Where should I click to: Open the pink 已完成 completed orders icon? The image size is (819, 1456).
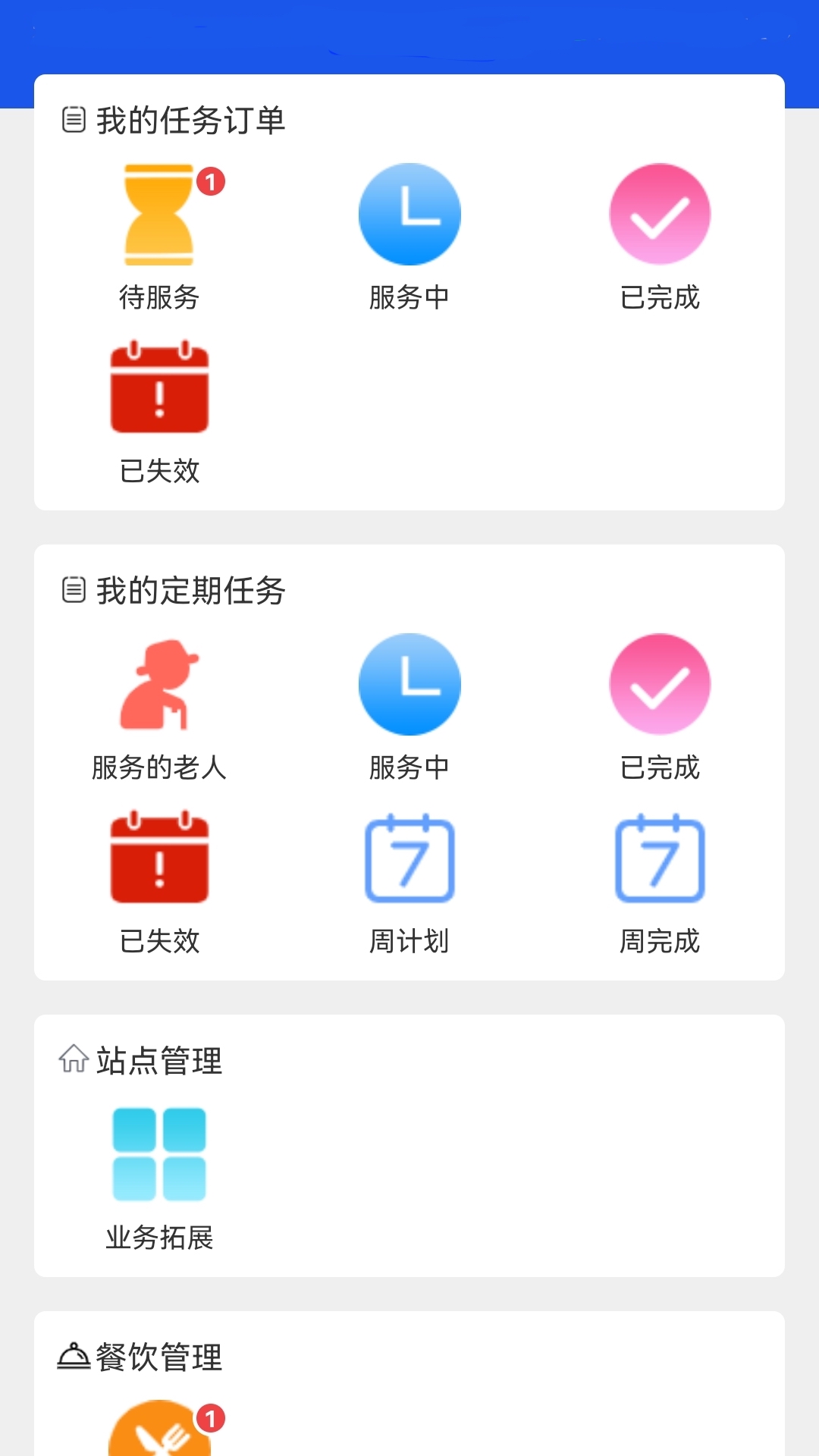660,215
